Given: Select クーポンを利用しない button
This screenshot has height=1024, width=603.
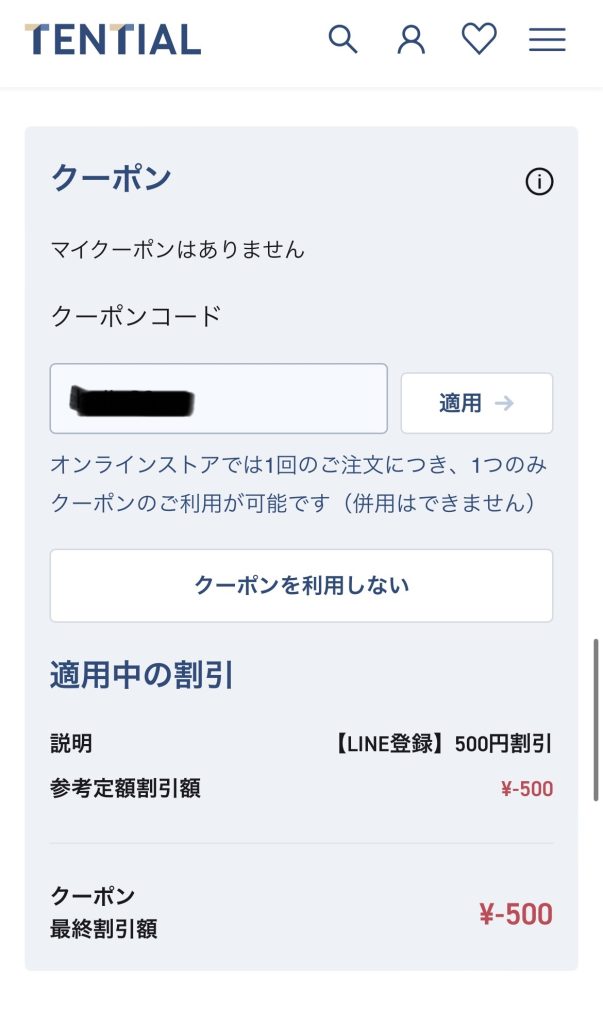Looking at the screenshot, I should click(x=301, y=585).
